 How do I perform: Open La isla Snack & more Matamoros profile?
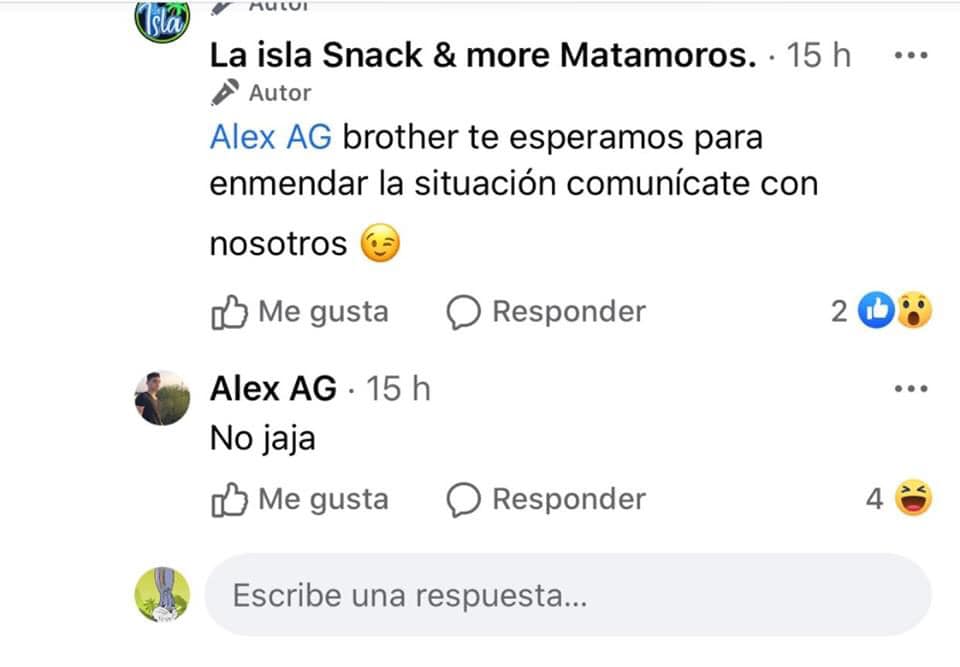click(483, 56)
